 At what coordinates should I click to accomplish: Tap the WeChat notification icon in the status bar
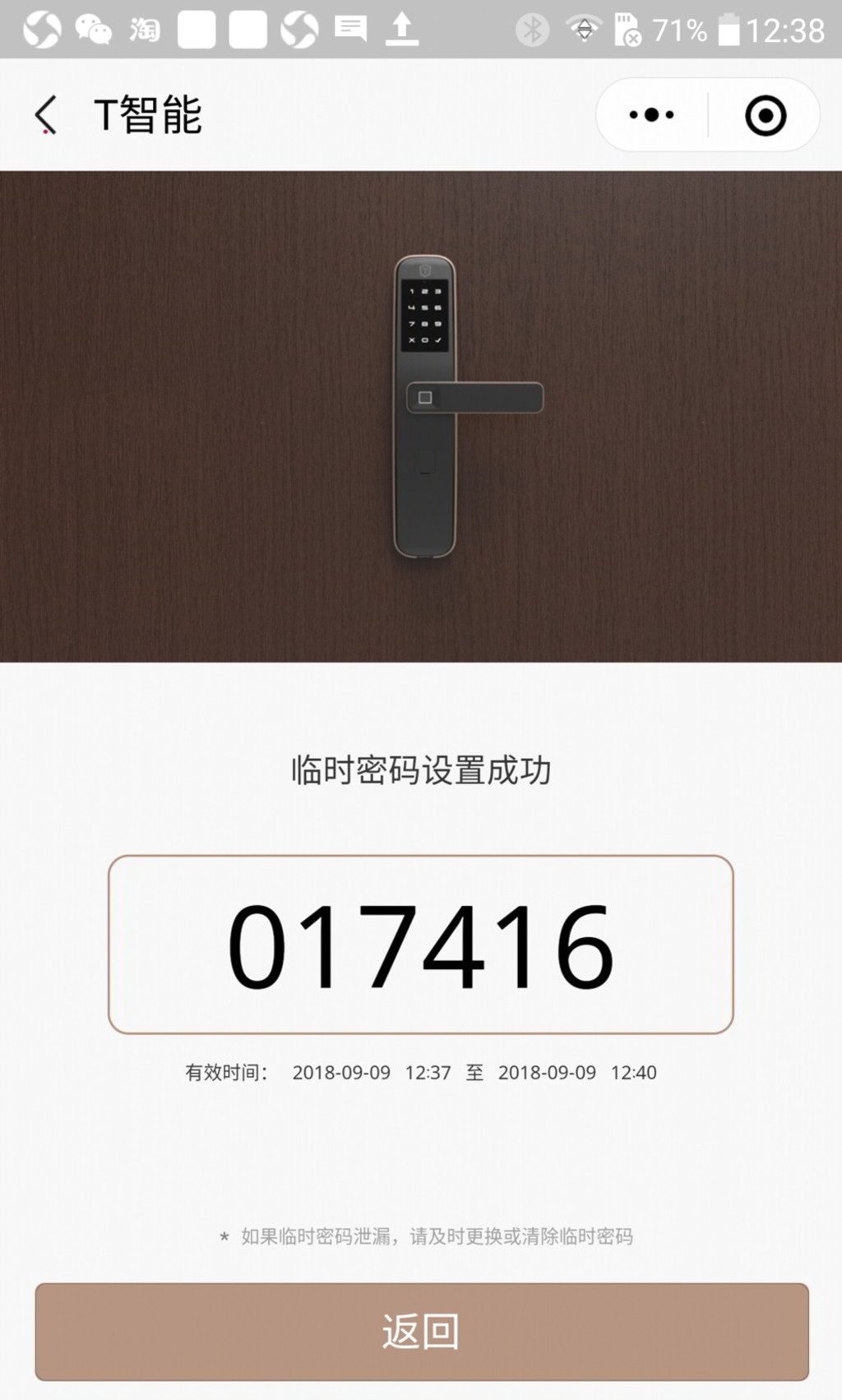pos(93,30)
